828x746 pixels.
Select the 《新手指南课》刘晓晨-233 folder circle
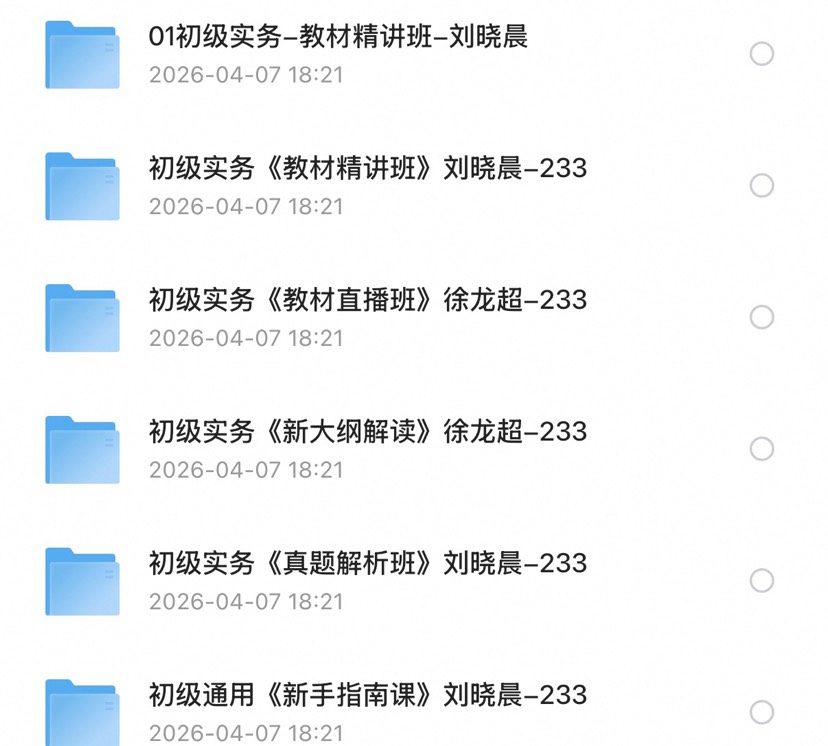click(x=761, y=712)
